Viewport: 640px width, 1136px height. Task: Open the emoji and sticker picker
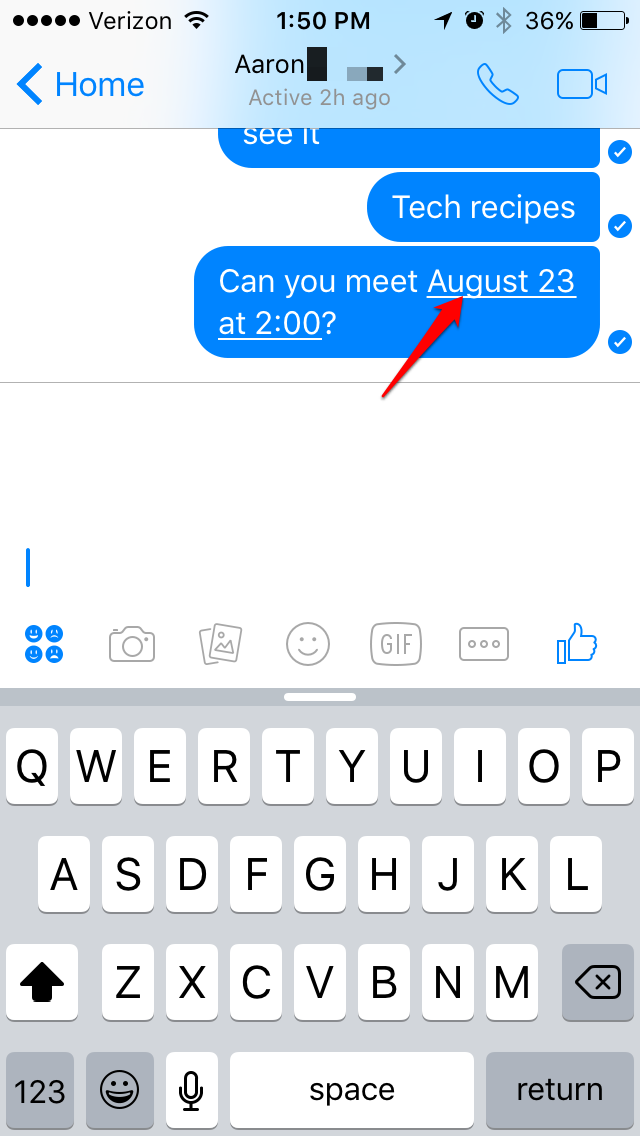click(x=308, y=644)
